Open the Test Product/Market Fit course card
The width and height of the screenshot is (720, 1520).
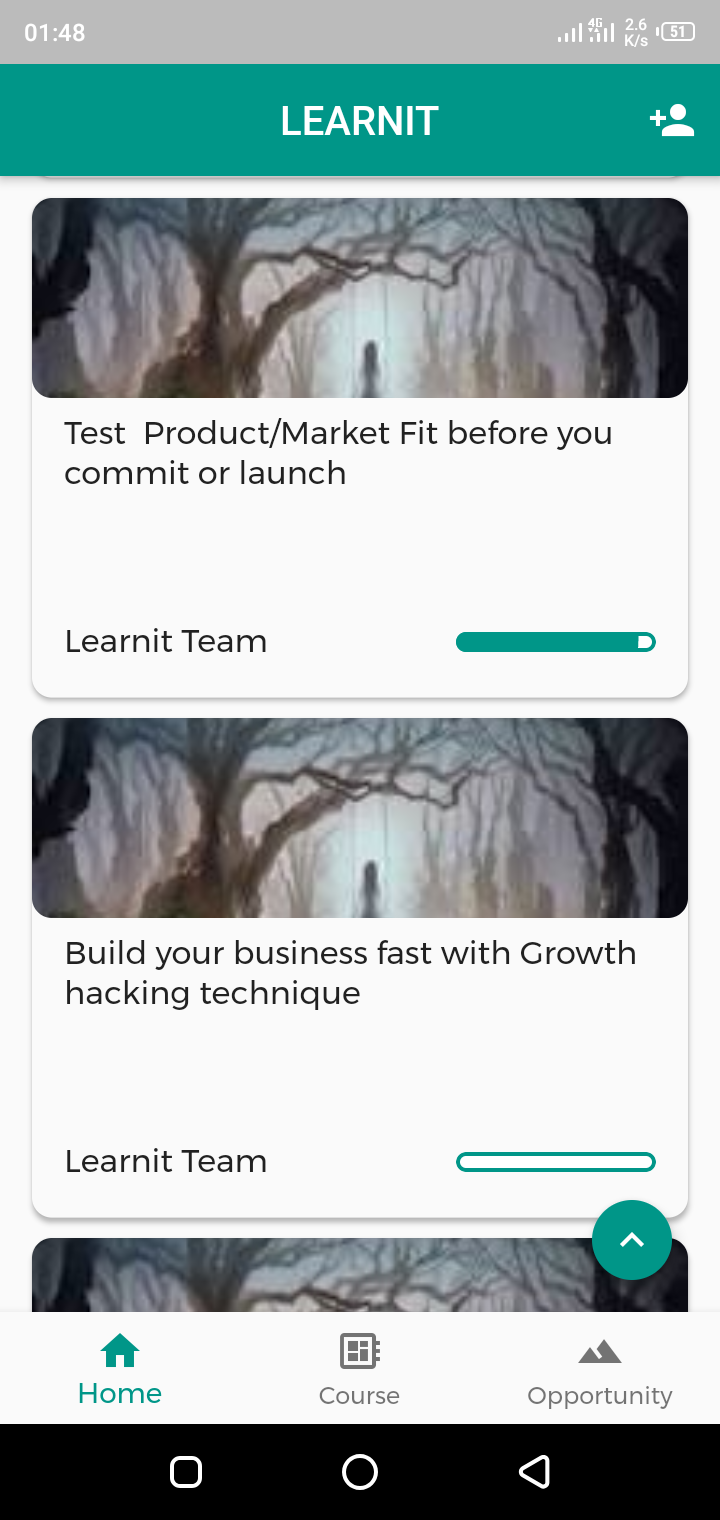[x=360, y=447]
